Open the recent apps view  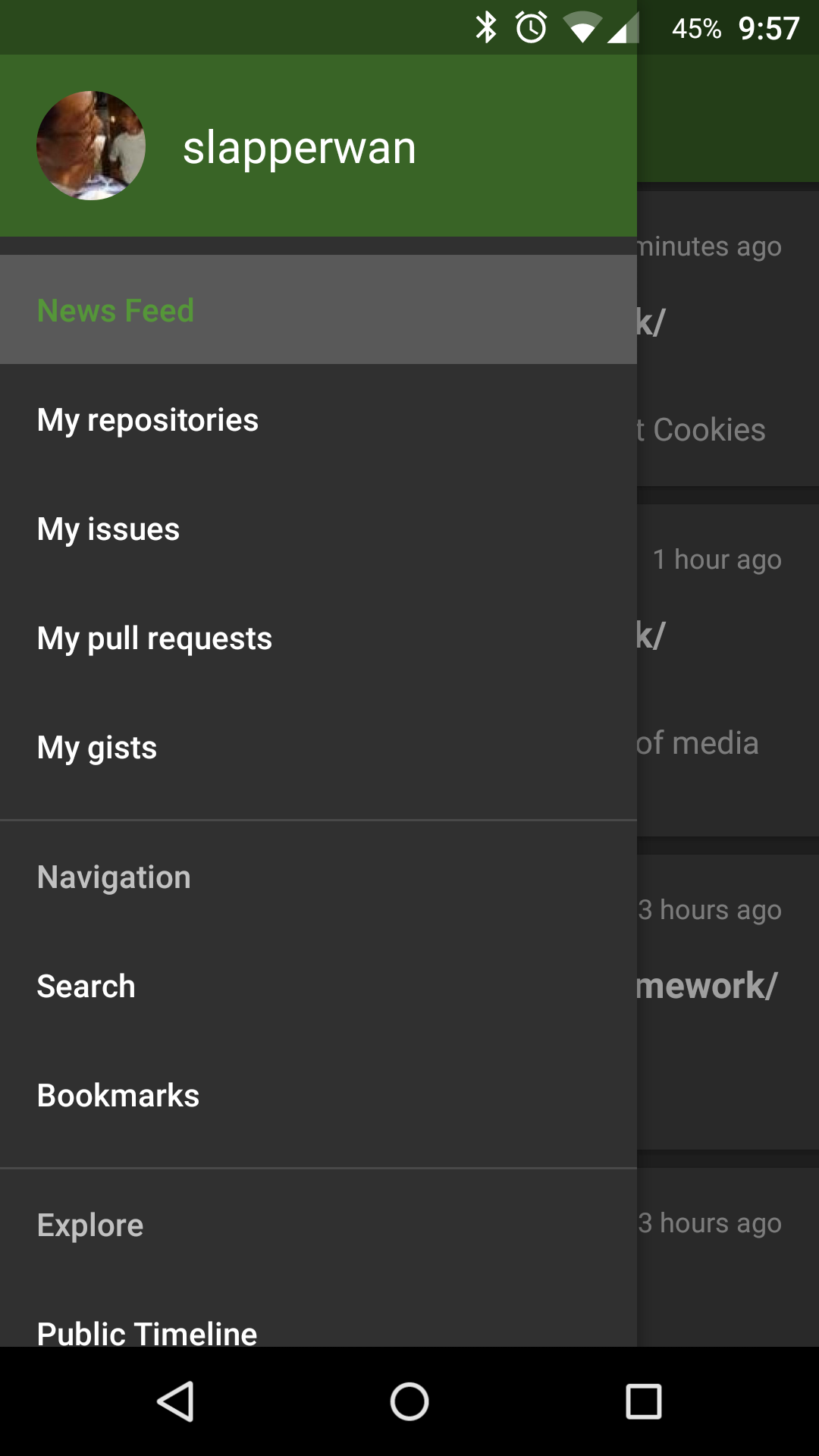pyautogui.click(x=643, y=1401)
